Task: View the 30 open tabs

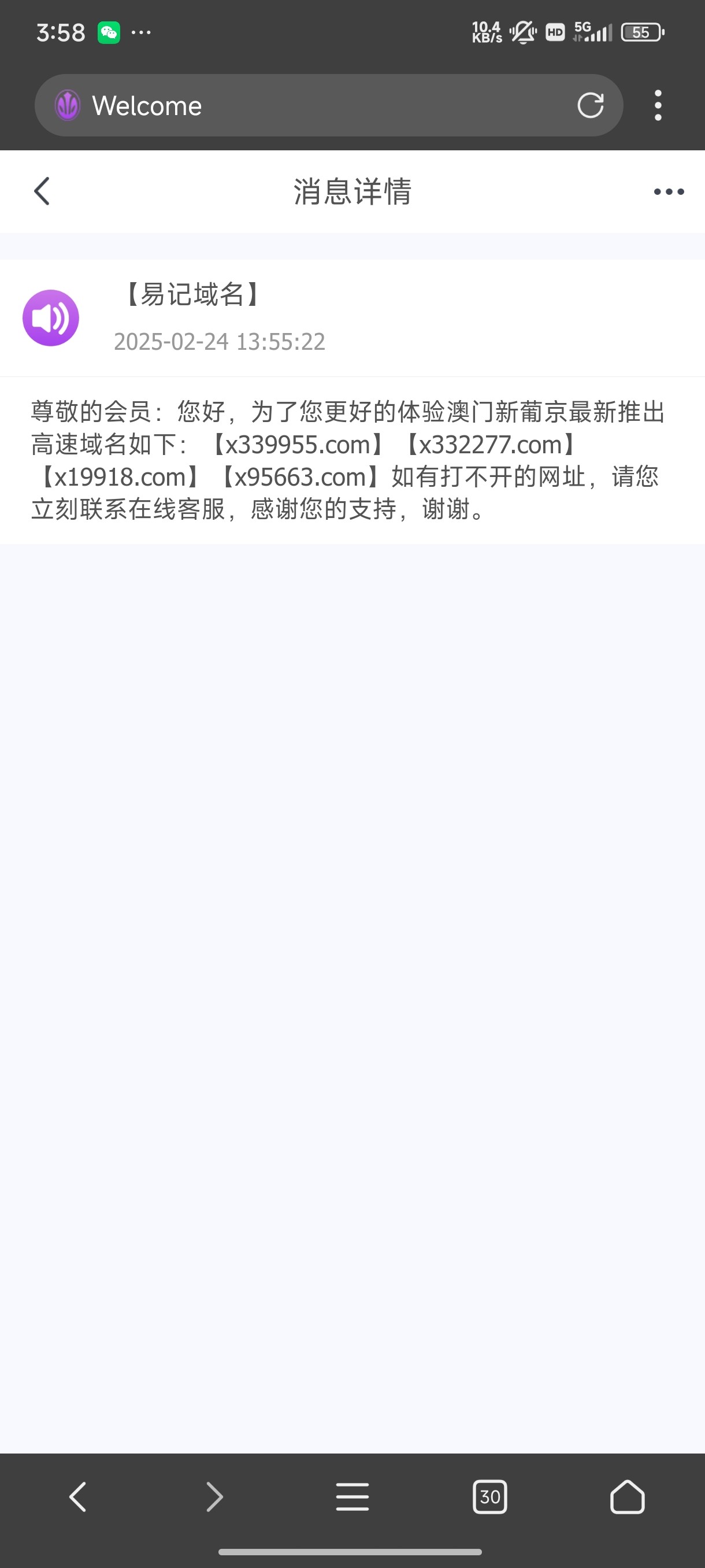Action: tap(489, 1497)
